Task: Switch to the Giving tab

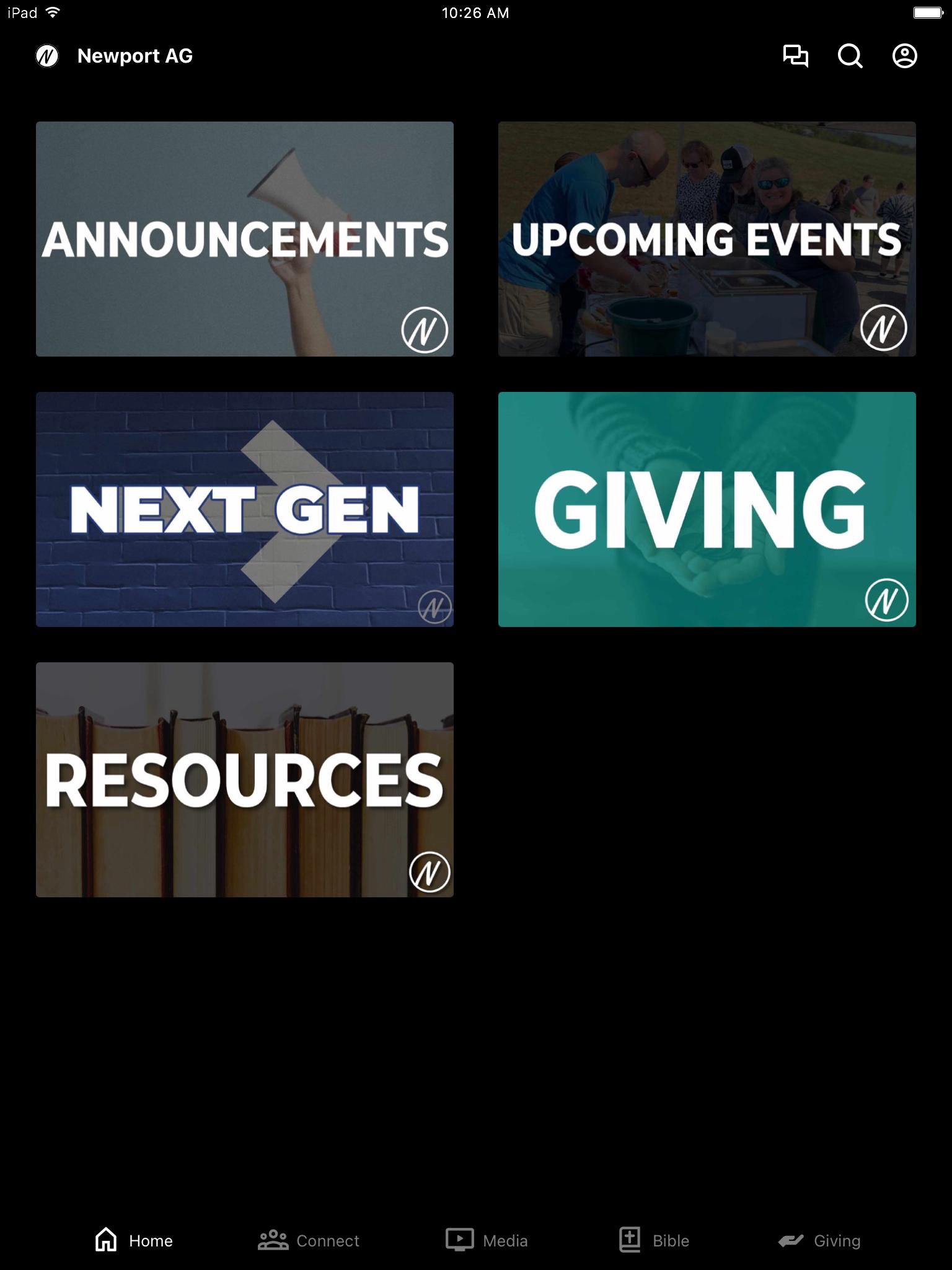Action: click(x=819, y=1240)
